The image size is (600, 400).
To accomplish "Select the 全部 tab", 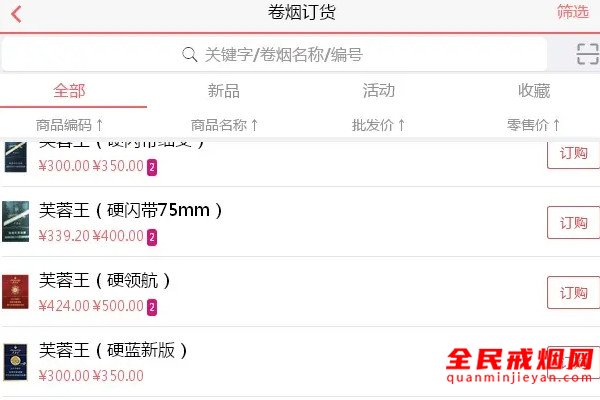I will (70, 91).
